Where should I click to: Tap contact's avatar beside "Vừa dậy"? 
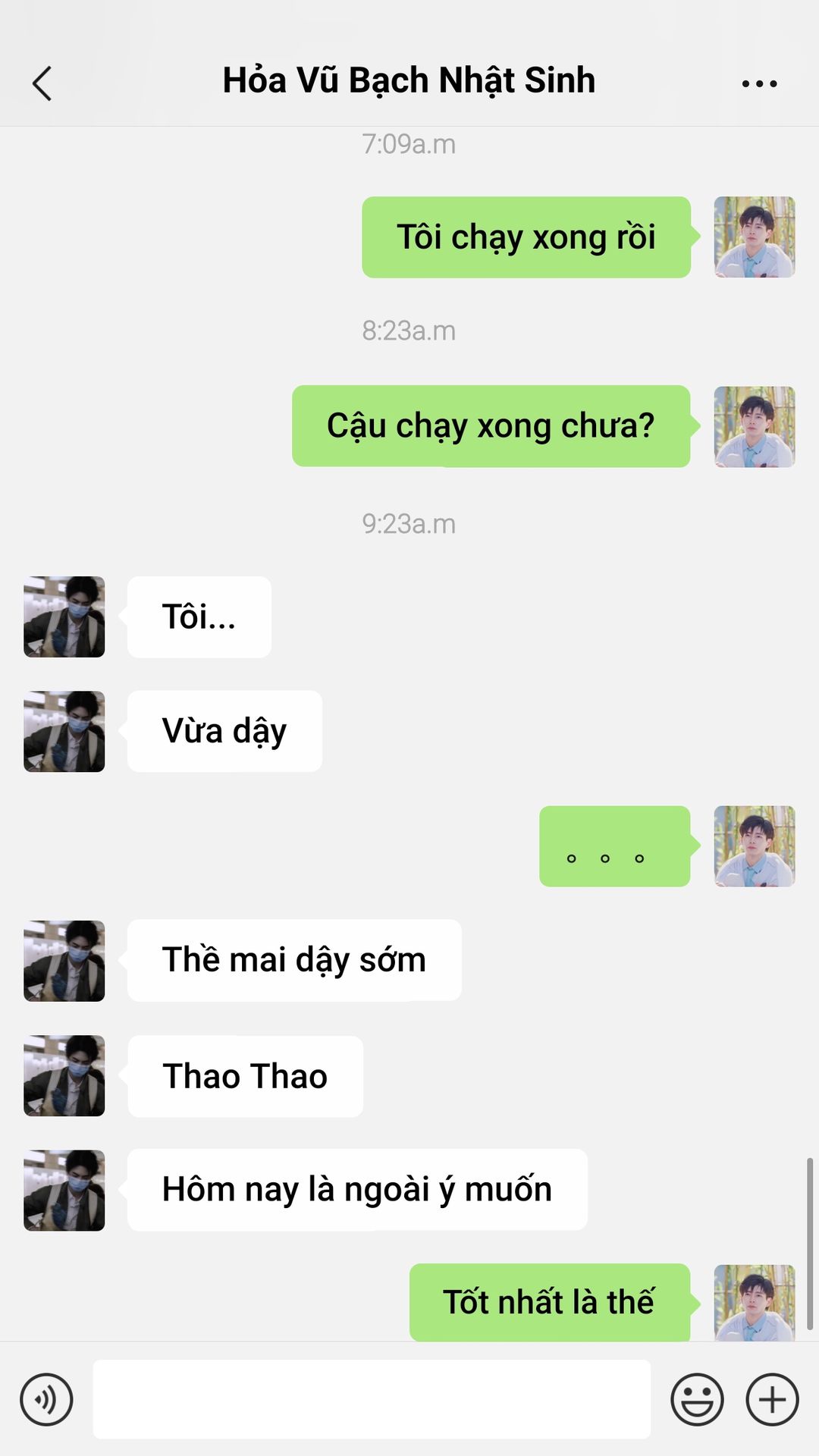tap(64, 731)
